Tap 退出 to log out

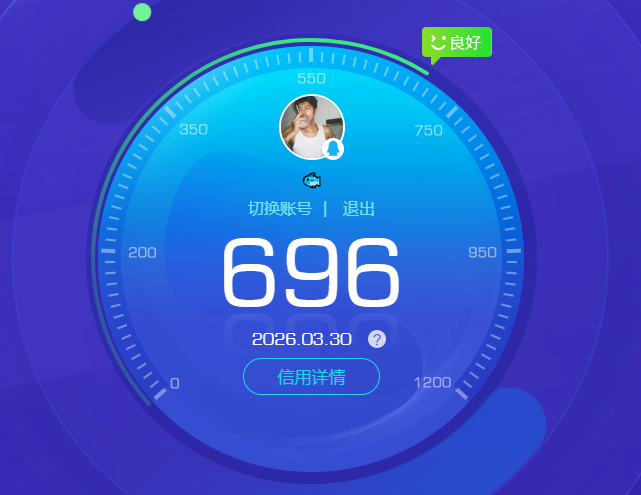[359, 209]
